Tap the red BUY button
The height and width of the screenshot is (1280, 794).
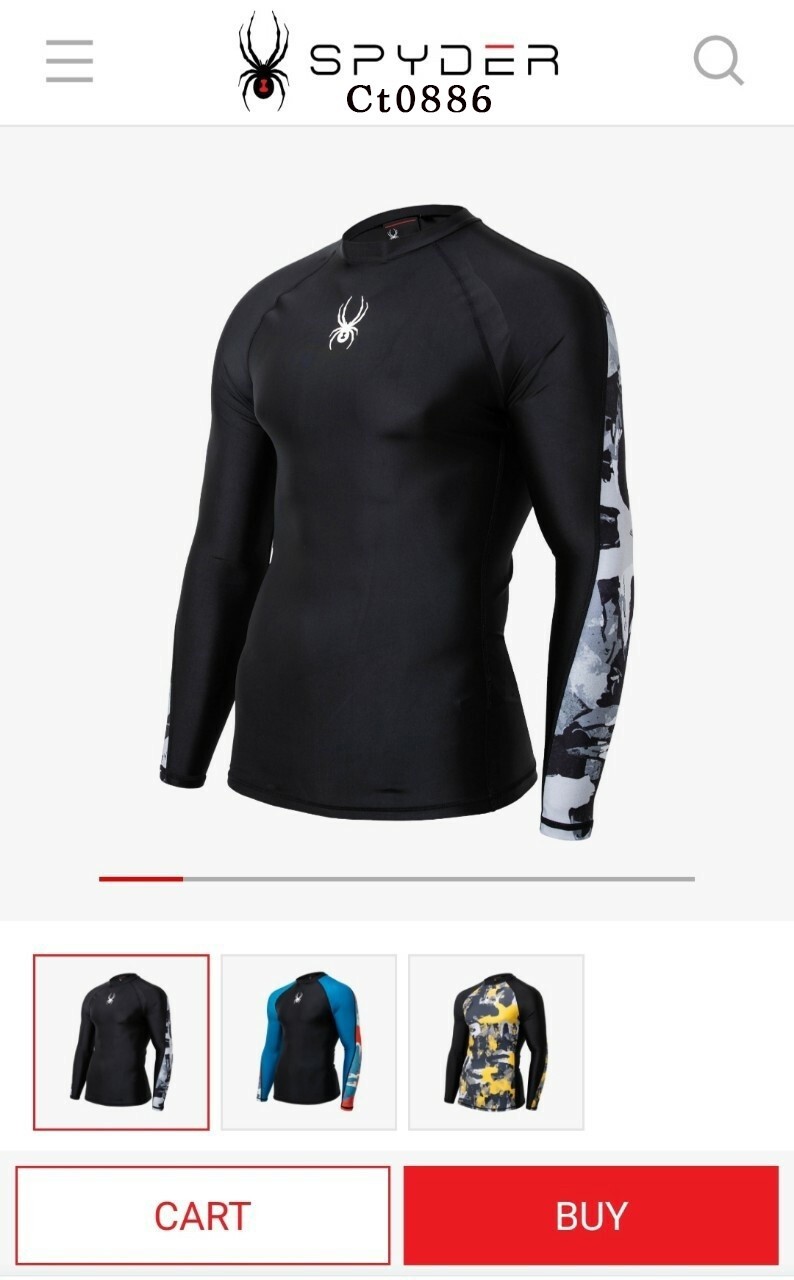[x=591, y=1215]
